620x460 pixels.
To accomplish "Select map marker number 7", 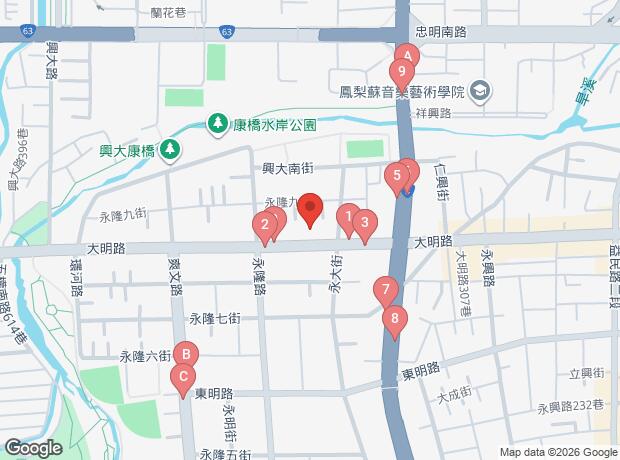I will (x=385, y=290).
